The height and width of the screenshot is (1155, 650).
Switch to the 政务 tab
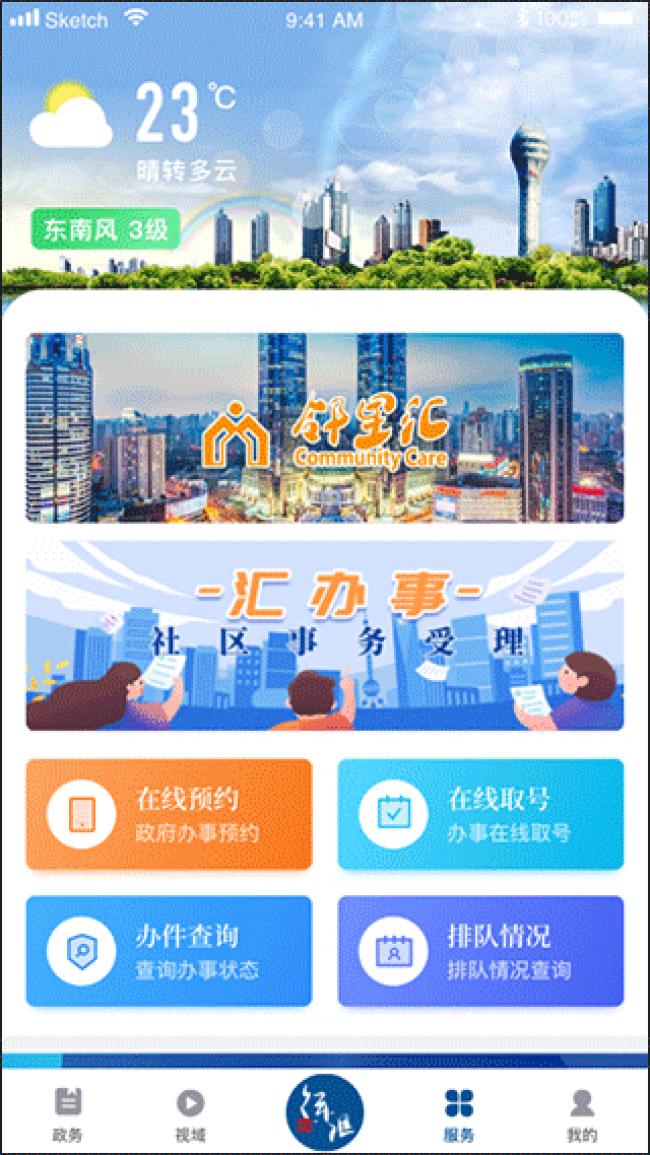(x=67, y=1114)
